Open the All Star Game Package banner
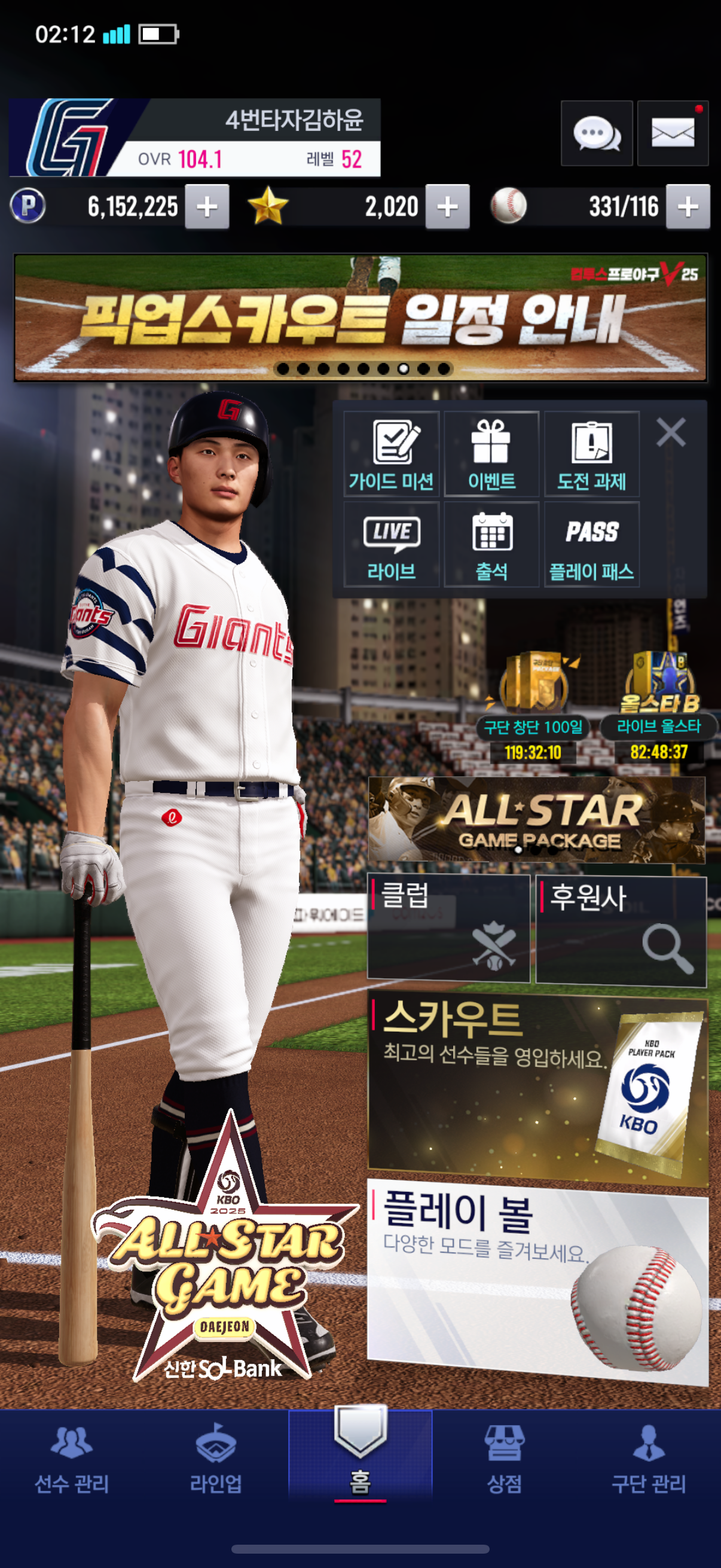 coord(537,819)
